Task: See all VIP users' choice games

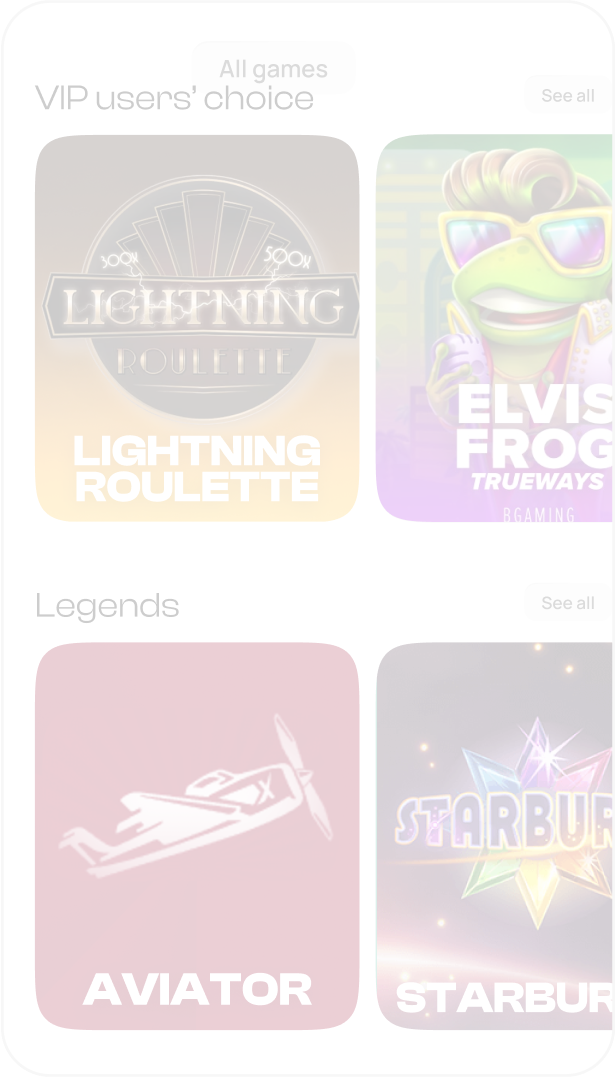Action: 567,95
